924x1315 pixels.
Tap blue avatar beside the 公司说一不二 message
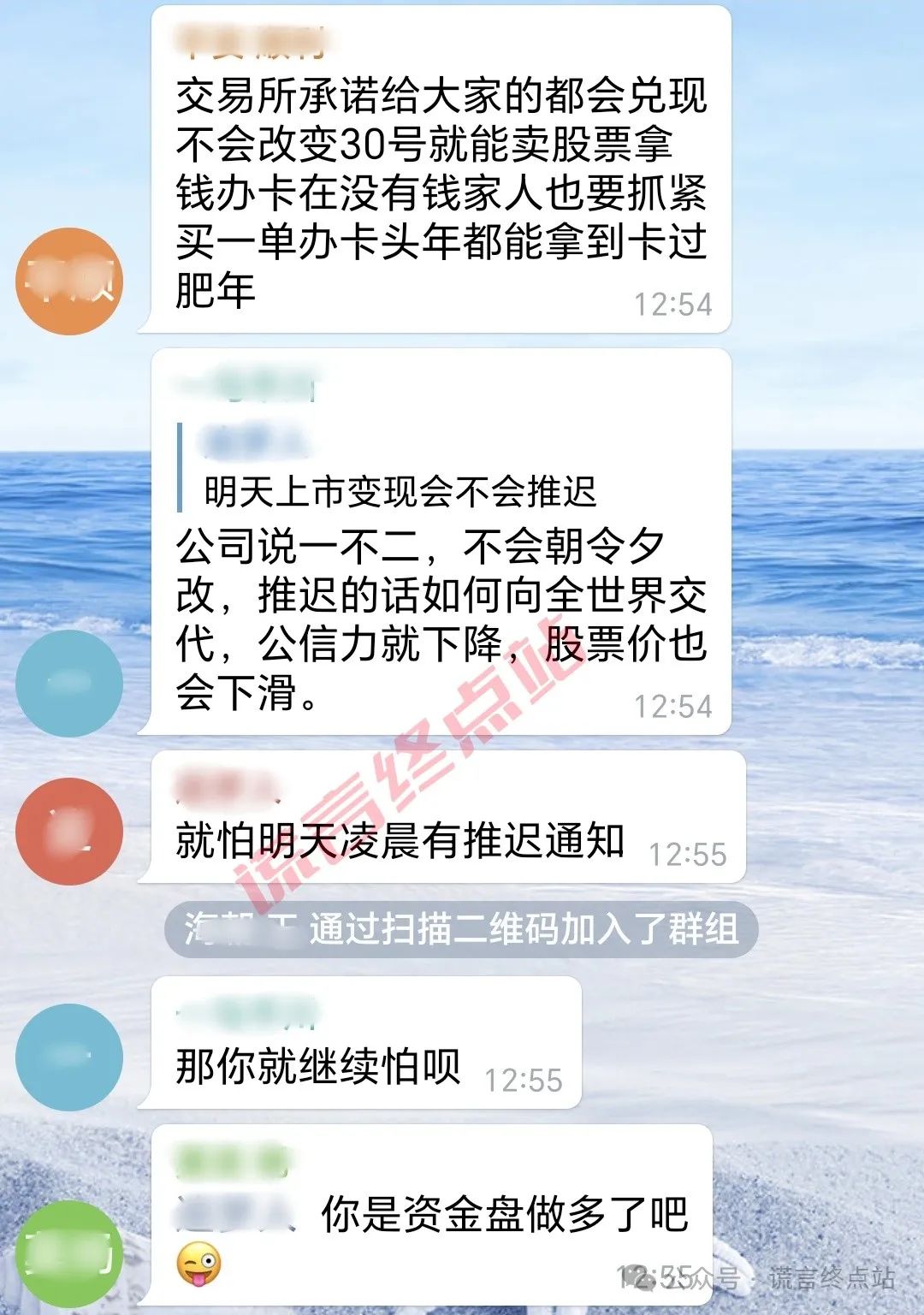(x=70, y=684)
